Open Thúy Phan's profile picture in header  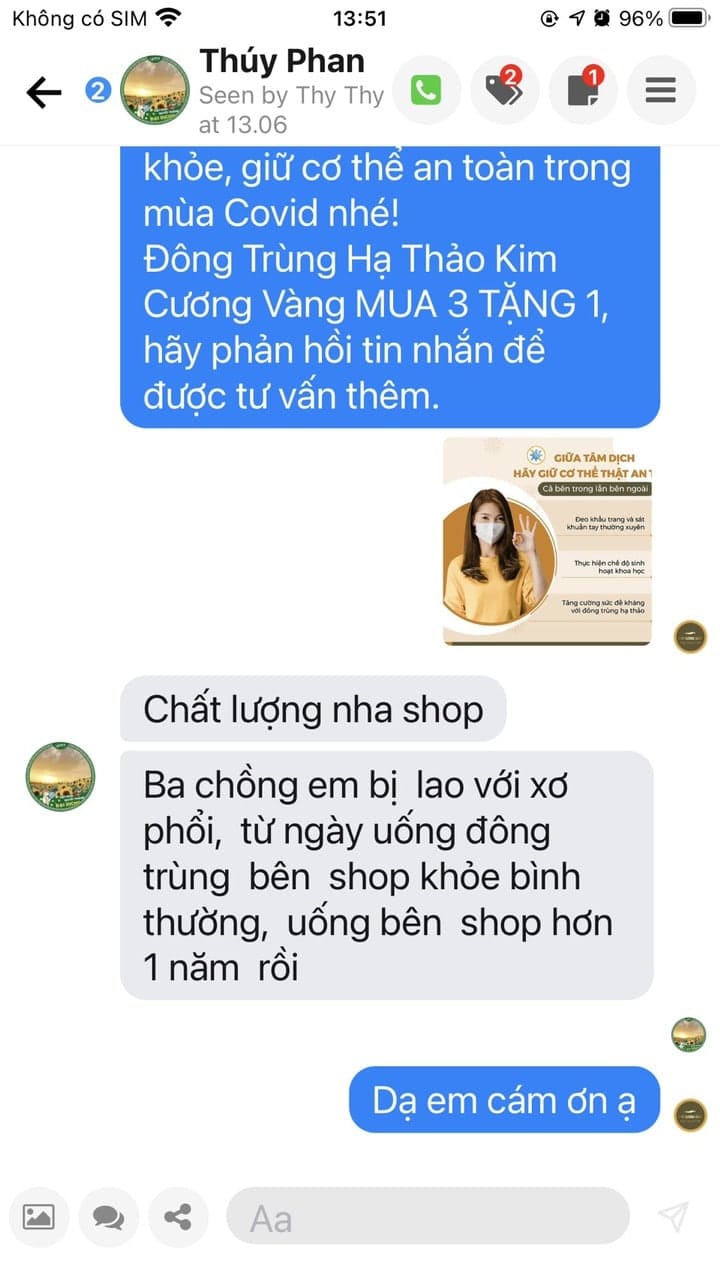pos(155,91)
